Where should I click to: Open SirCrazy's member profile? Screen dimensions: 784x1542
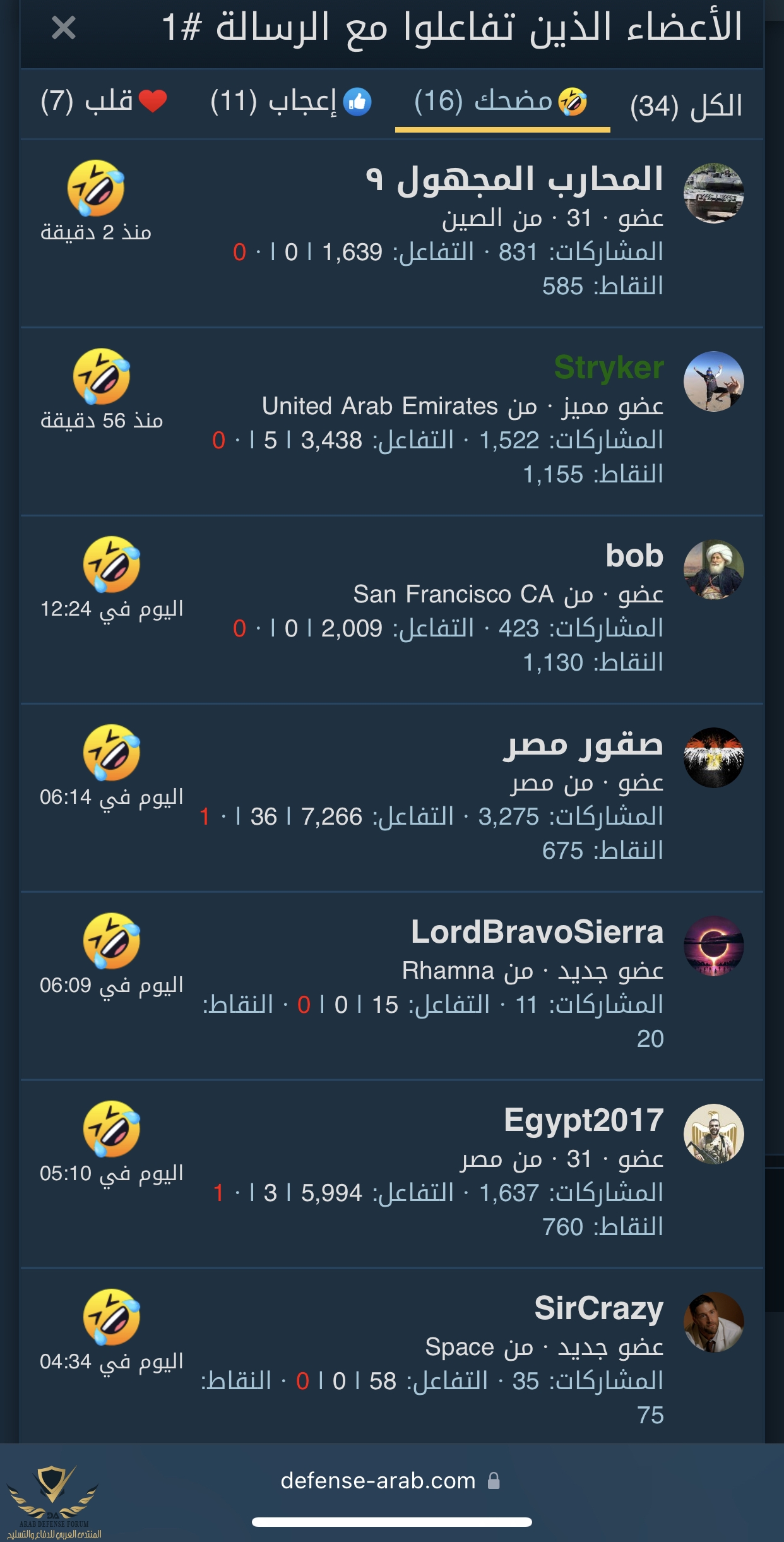pyautogui.click(x=598, y=1308)
